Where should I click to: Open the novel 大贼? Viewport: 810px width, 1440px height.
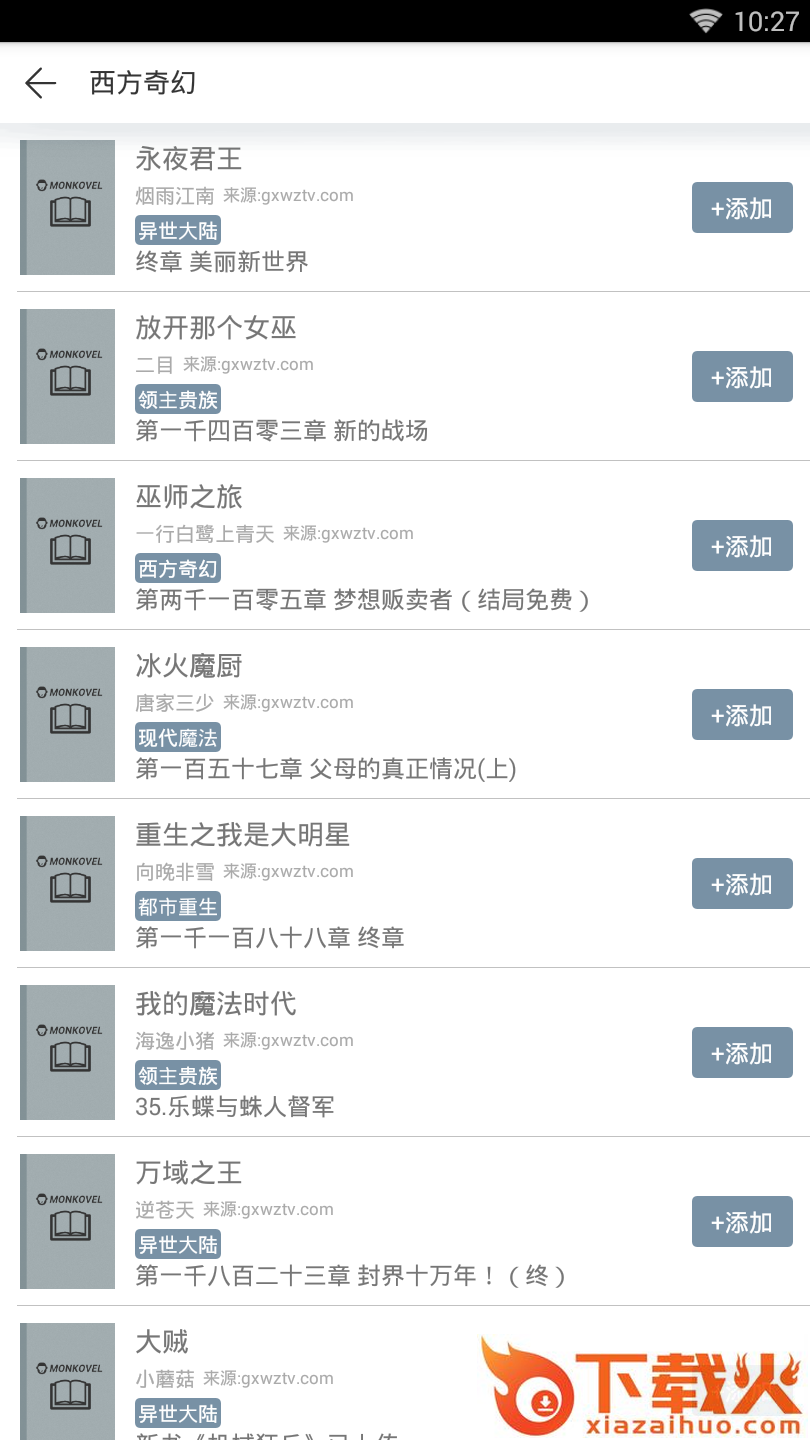(x=162, y=1342)
